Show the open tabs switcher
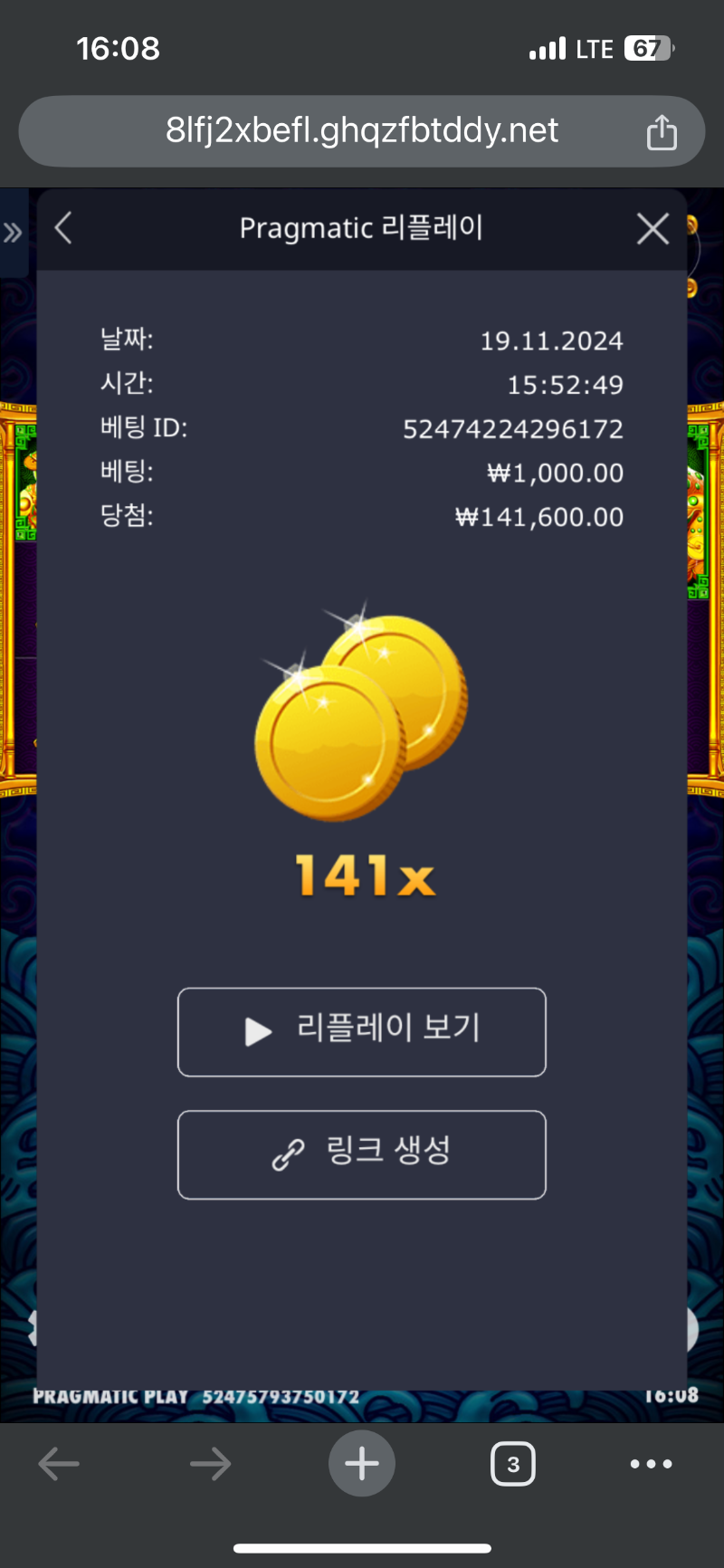 (x=513, y=1464)
